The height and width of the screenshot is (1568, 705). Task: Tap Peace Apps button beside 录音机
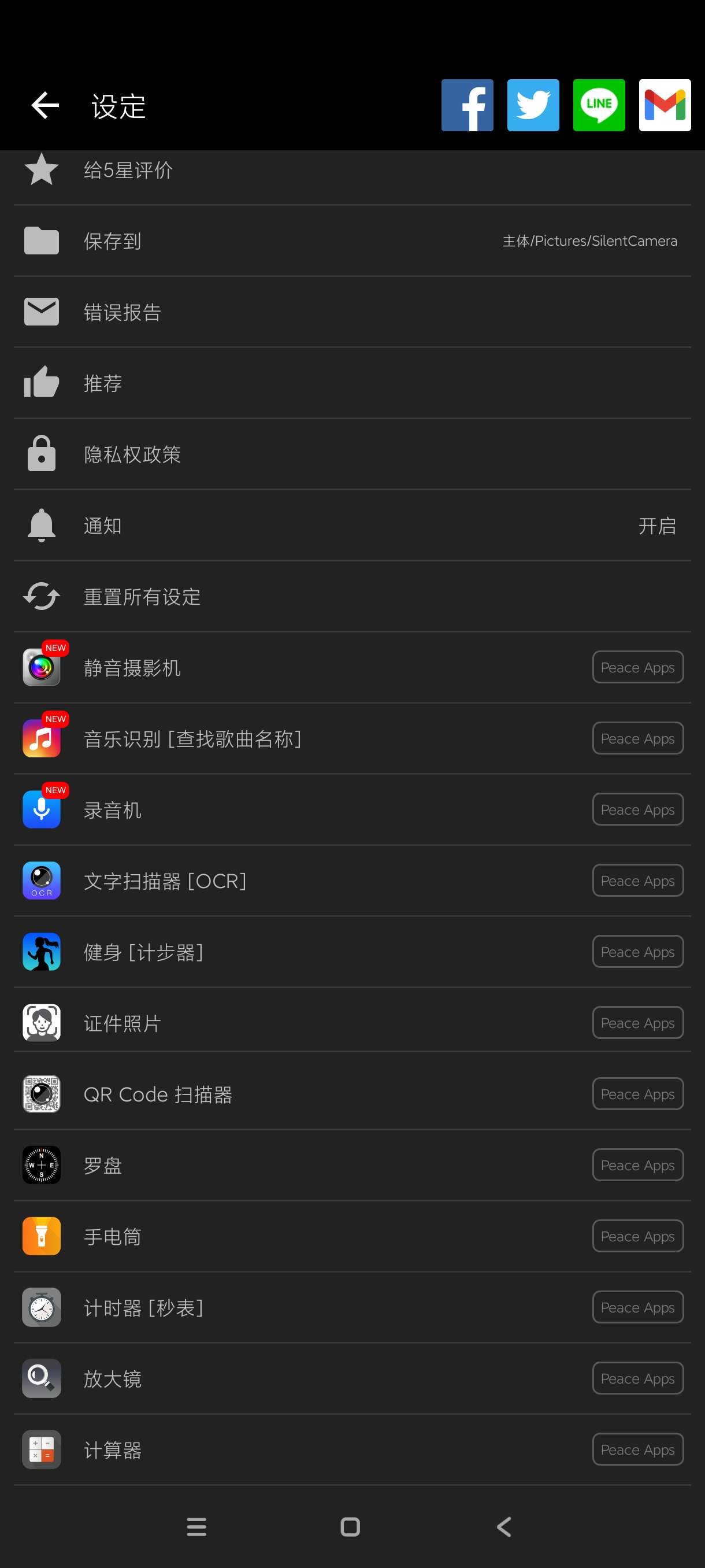tap(637, 809)
